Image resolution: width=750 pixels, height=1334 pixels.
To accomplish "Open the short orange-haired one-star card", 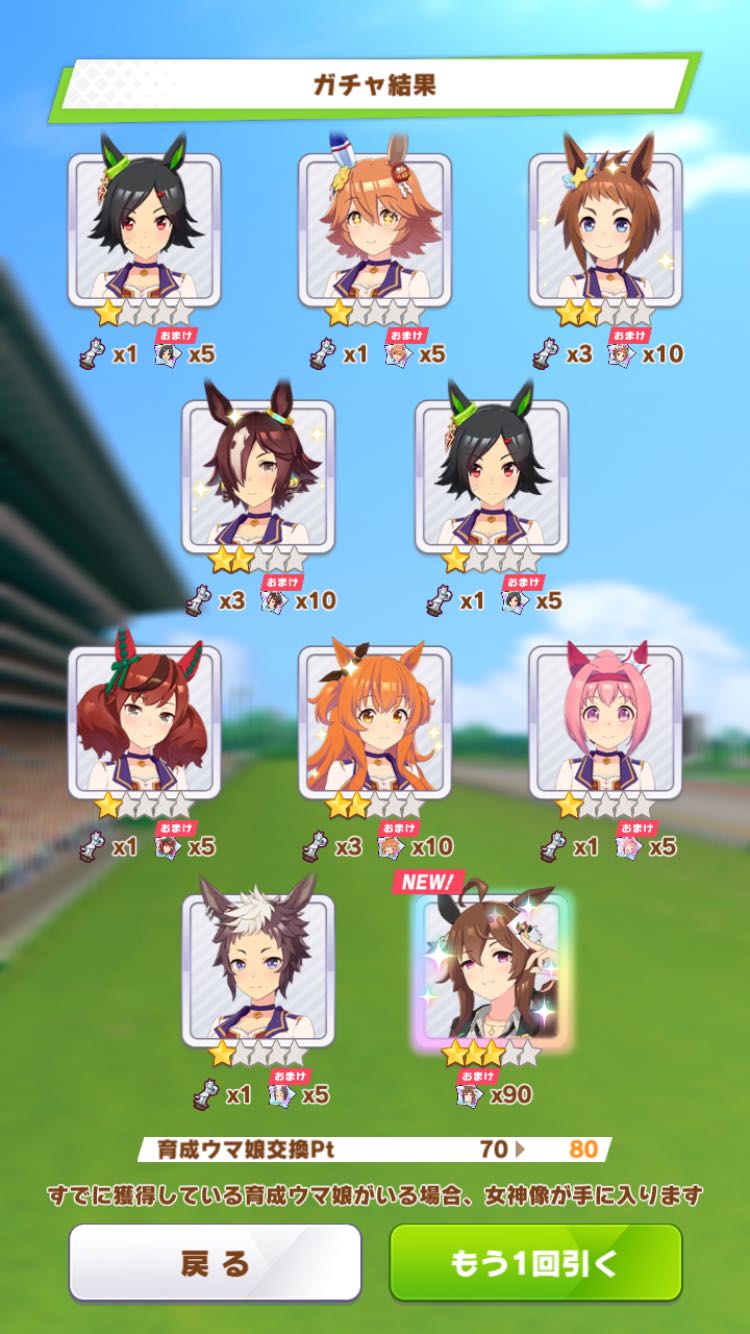I will (374, 230).
